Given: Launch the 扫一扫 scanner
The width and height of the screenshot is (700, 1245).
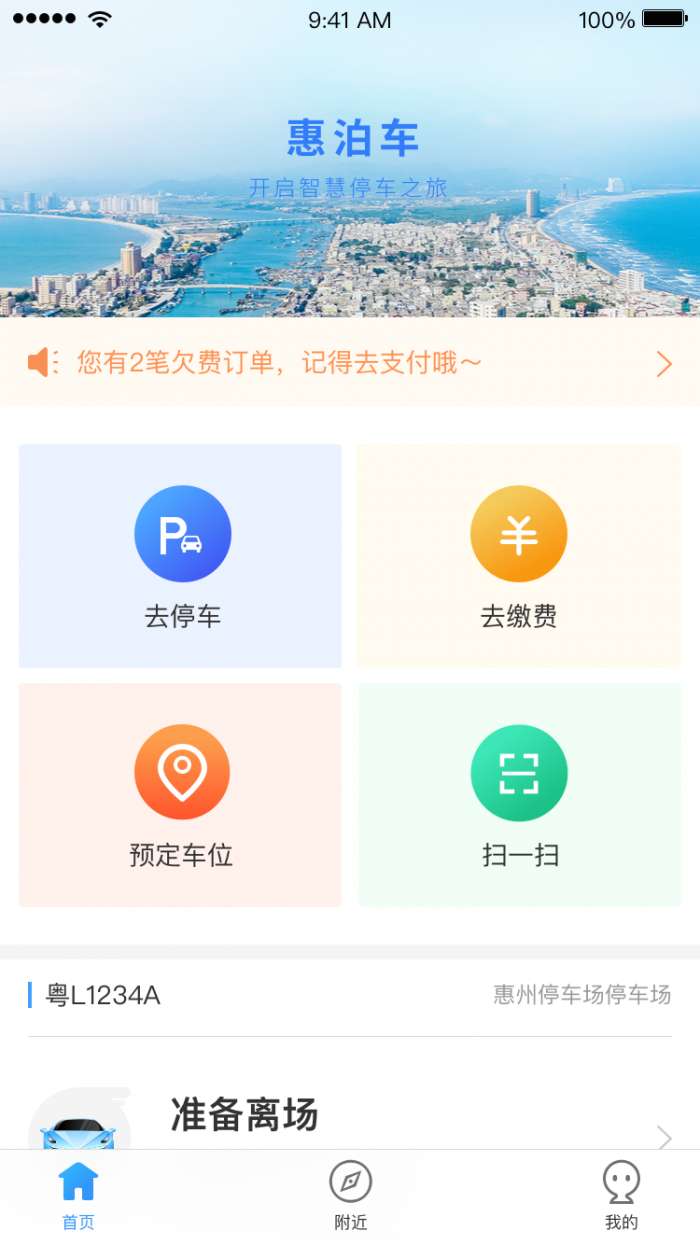Looking at the screenshot, I should [x=518, y=795].
